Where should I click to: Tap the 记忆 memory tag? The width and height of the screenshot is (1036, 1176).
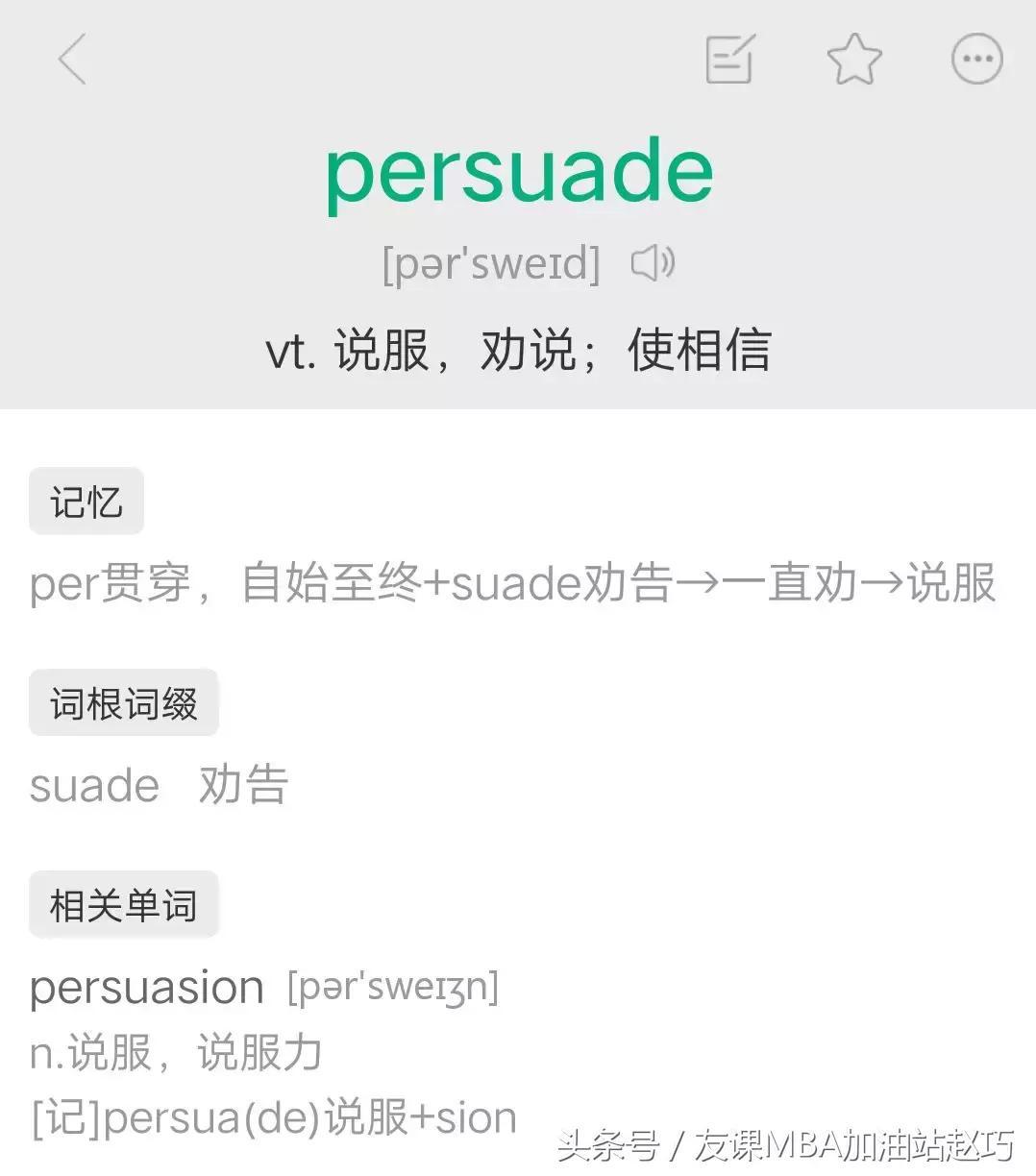[86, 501]
